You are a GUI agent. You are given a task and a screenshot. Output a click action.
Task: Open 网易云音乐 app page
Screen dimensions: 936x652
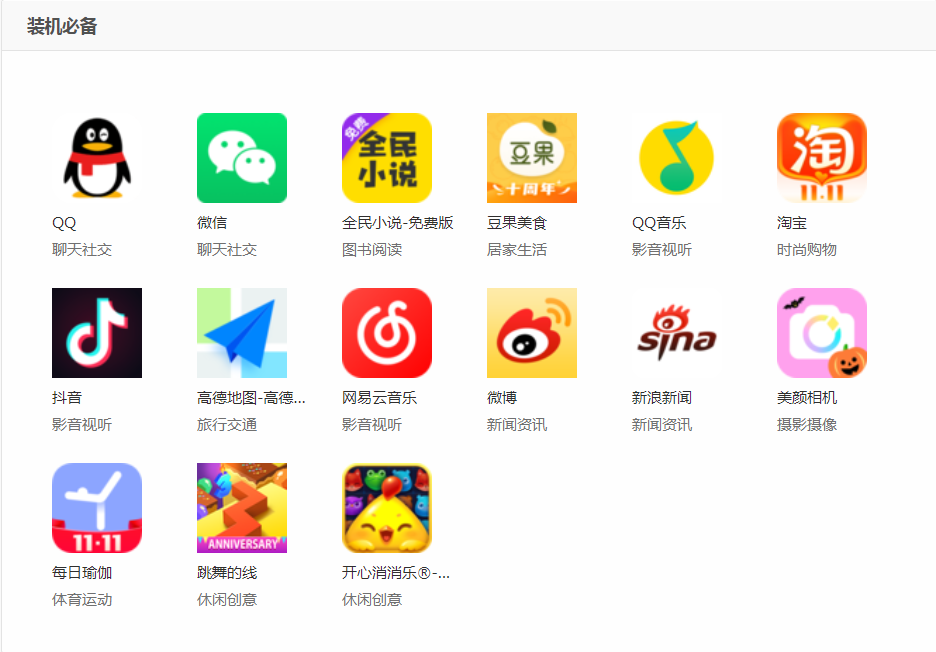pos(386,333)
